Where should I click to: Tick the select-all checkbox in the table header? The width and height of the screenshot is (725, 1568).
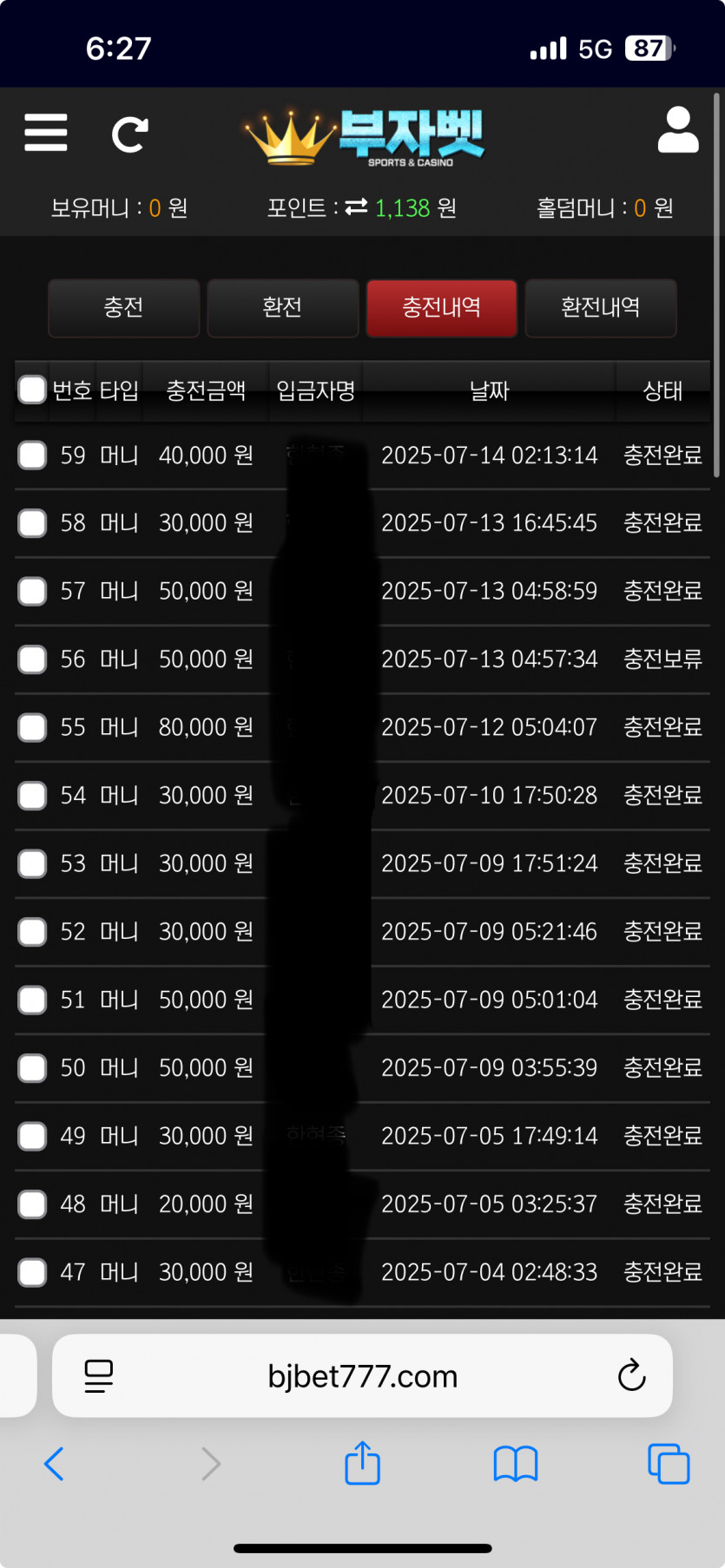point(32,390)
